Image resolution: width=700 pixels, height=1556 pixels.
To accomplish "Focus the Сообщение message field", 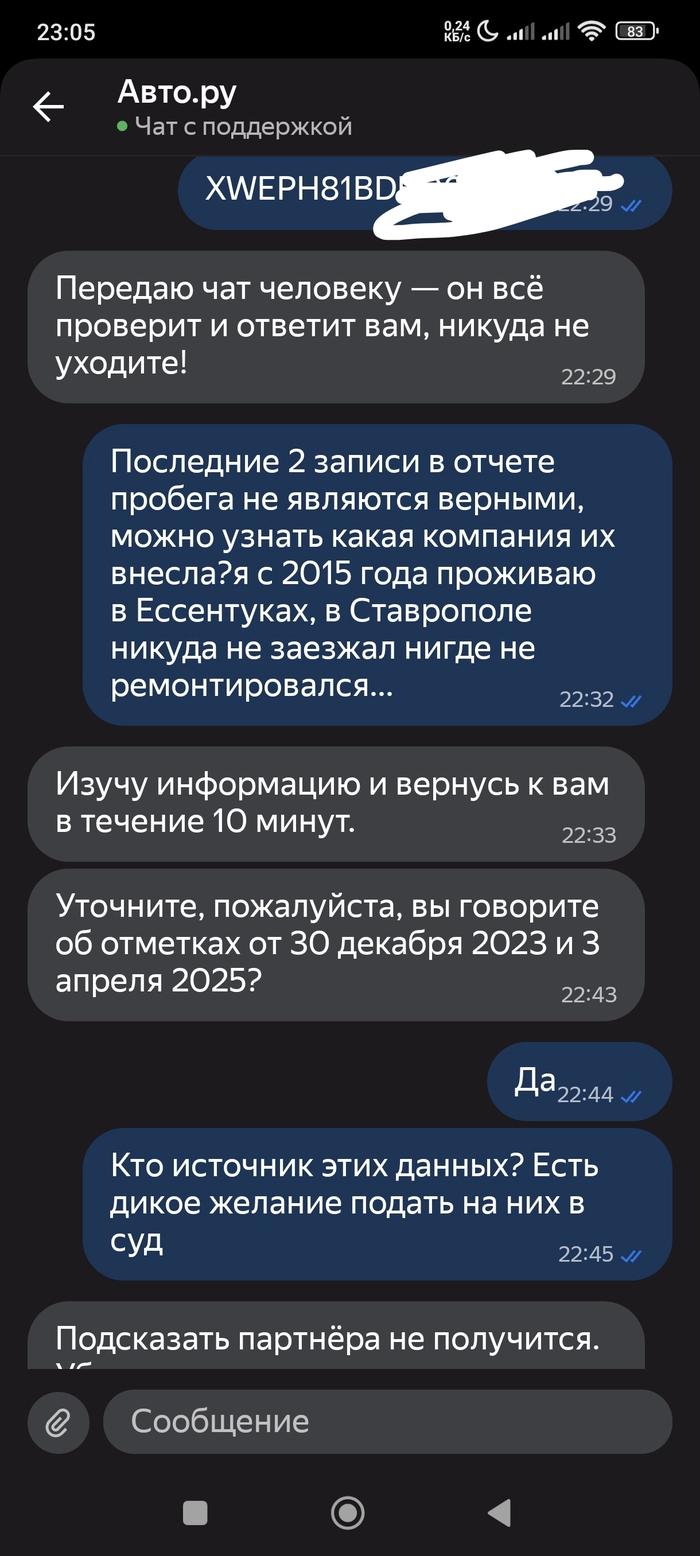I will [x=387, y=1421].
